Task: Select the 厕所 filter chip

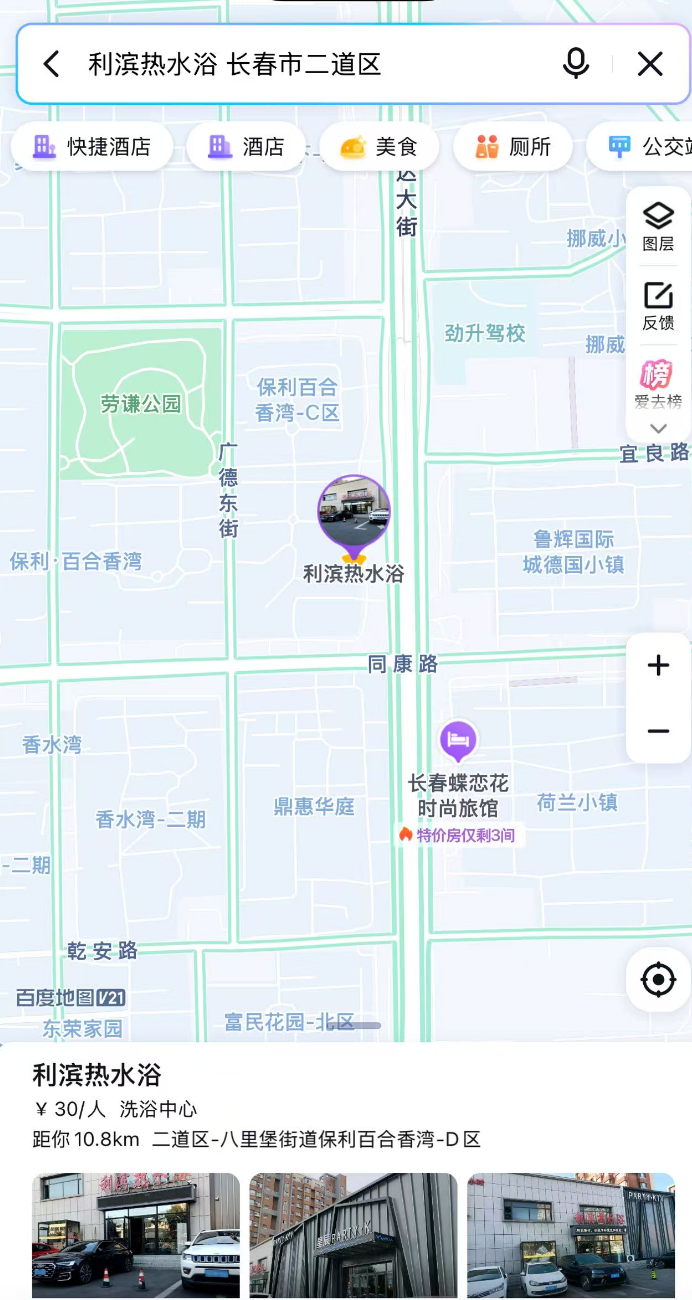Action: click(513, 147)
